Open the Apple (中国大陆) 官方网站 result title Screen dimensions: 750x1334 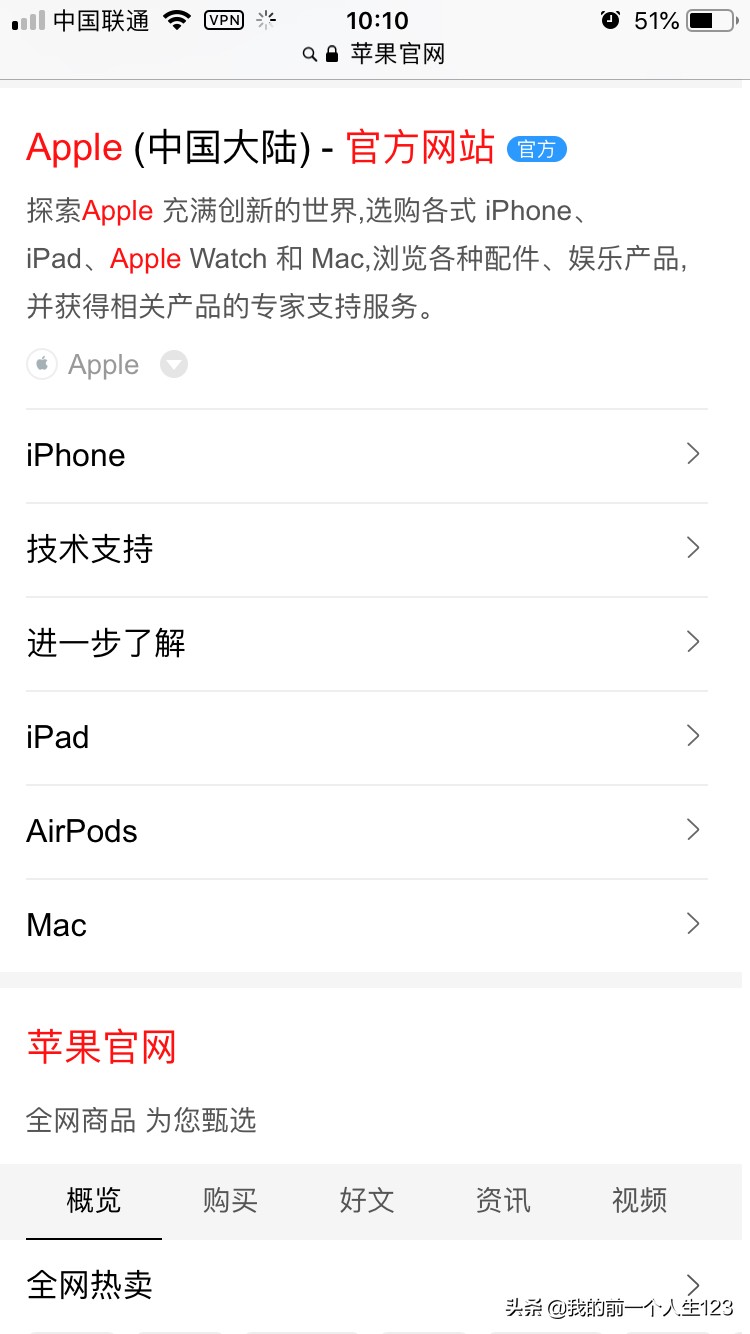(x=260, y=148)
